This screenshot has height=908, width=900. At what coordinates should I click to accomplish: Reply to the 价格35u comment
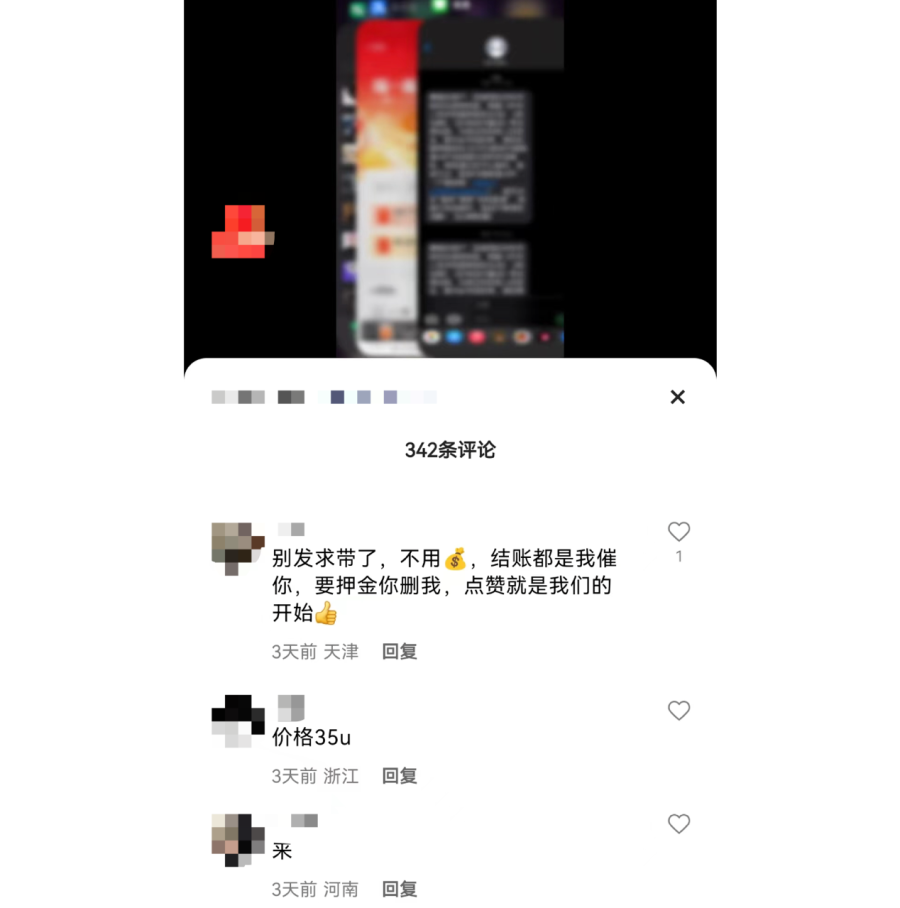[399, 775]
